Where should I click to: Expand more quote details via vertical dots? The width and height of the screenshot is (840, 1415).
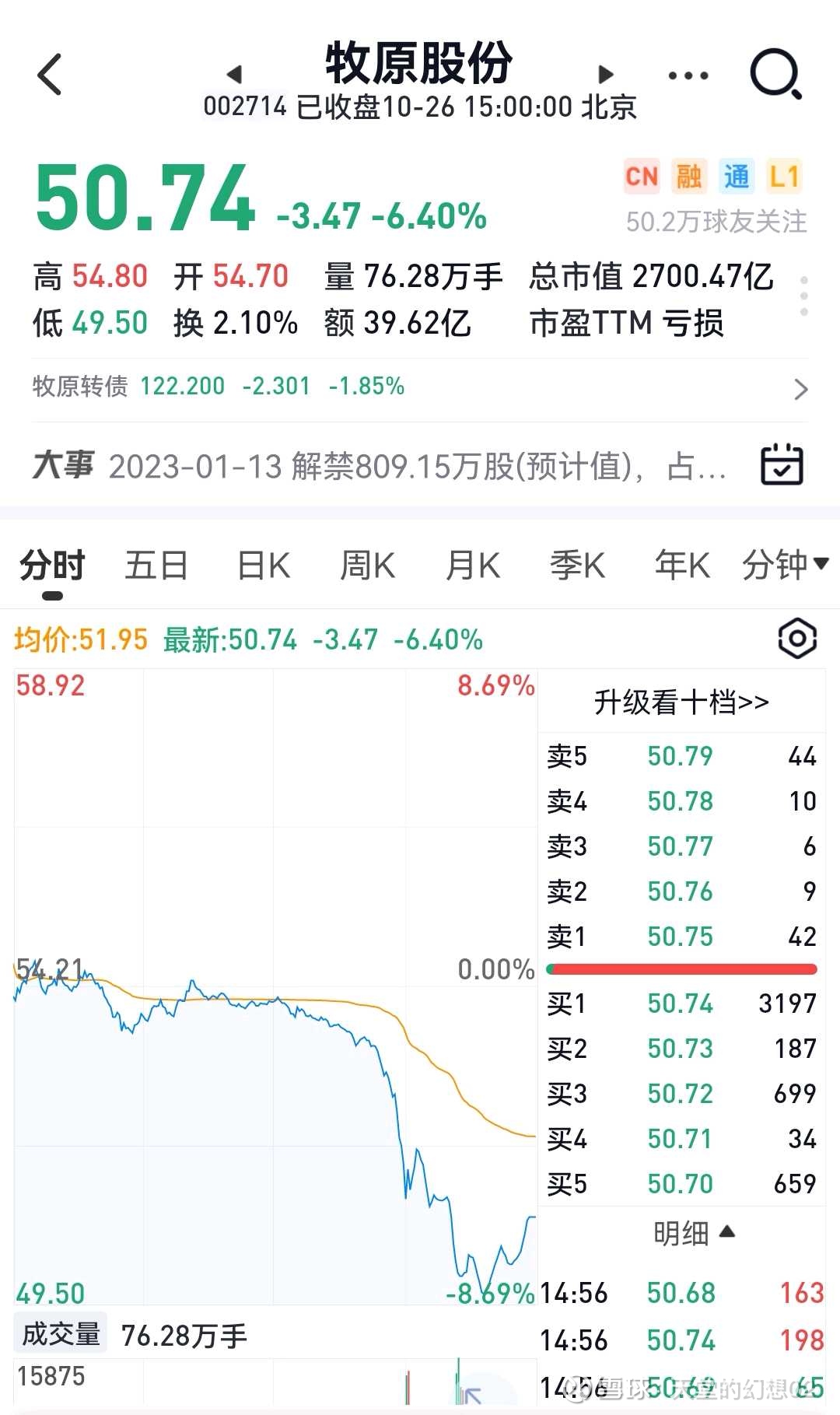pyautogui.click(x=804, y=296)
